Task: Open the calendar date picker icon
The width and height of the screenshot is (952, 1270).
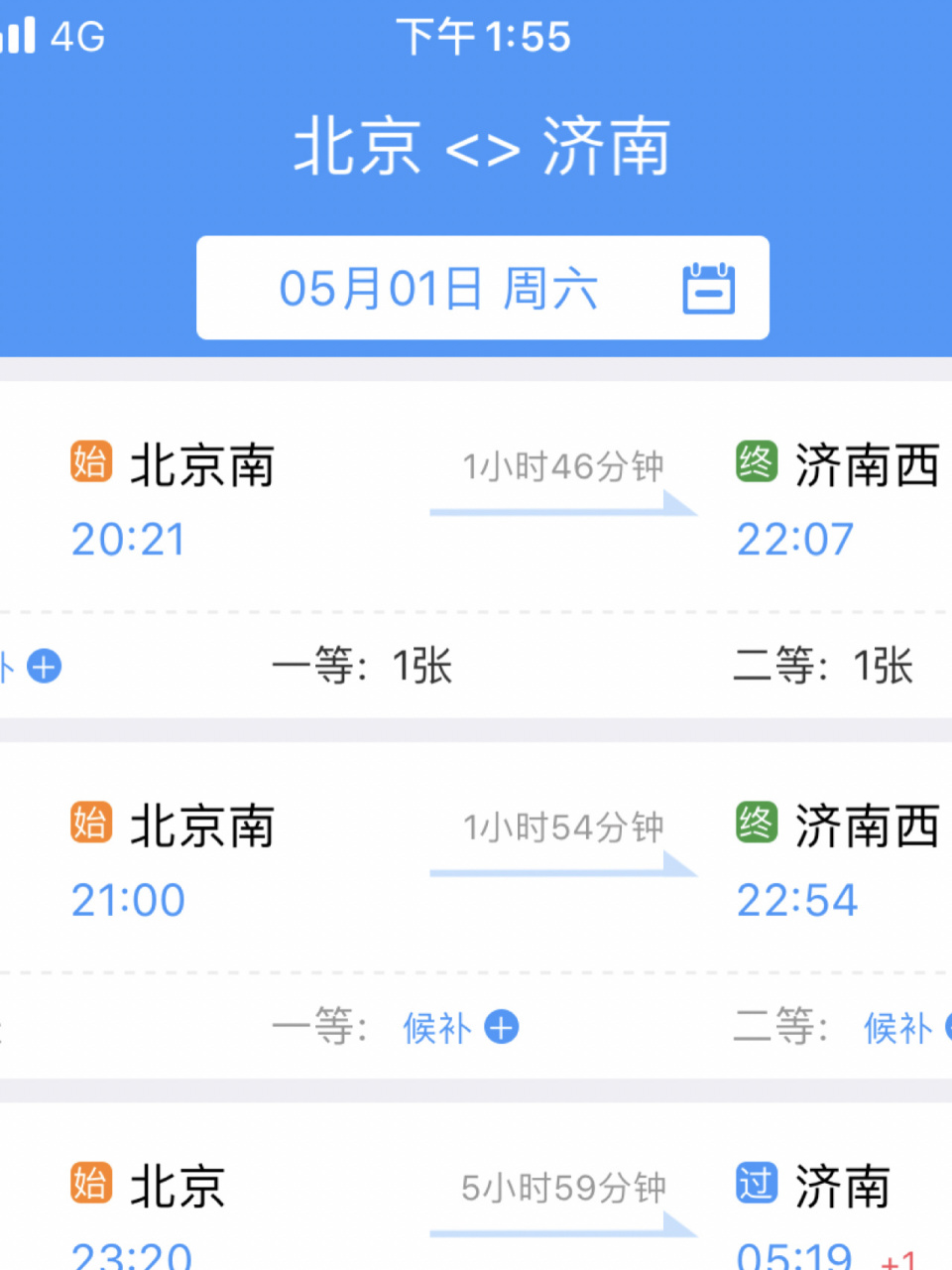Action: click(710, 288)
